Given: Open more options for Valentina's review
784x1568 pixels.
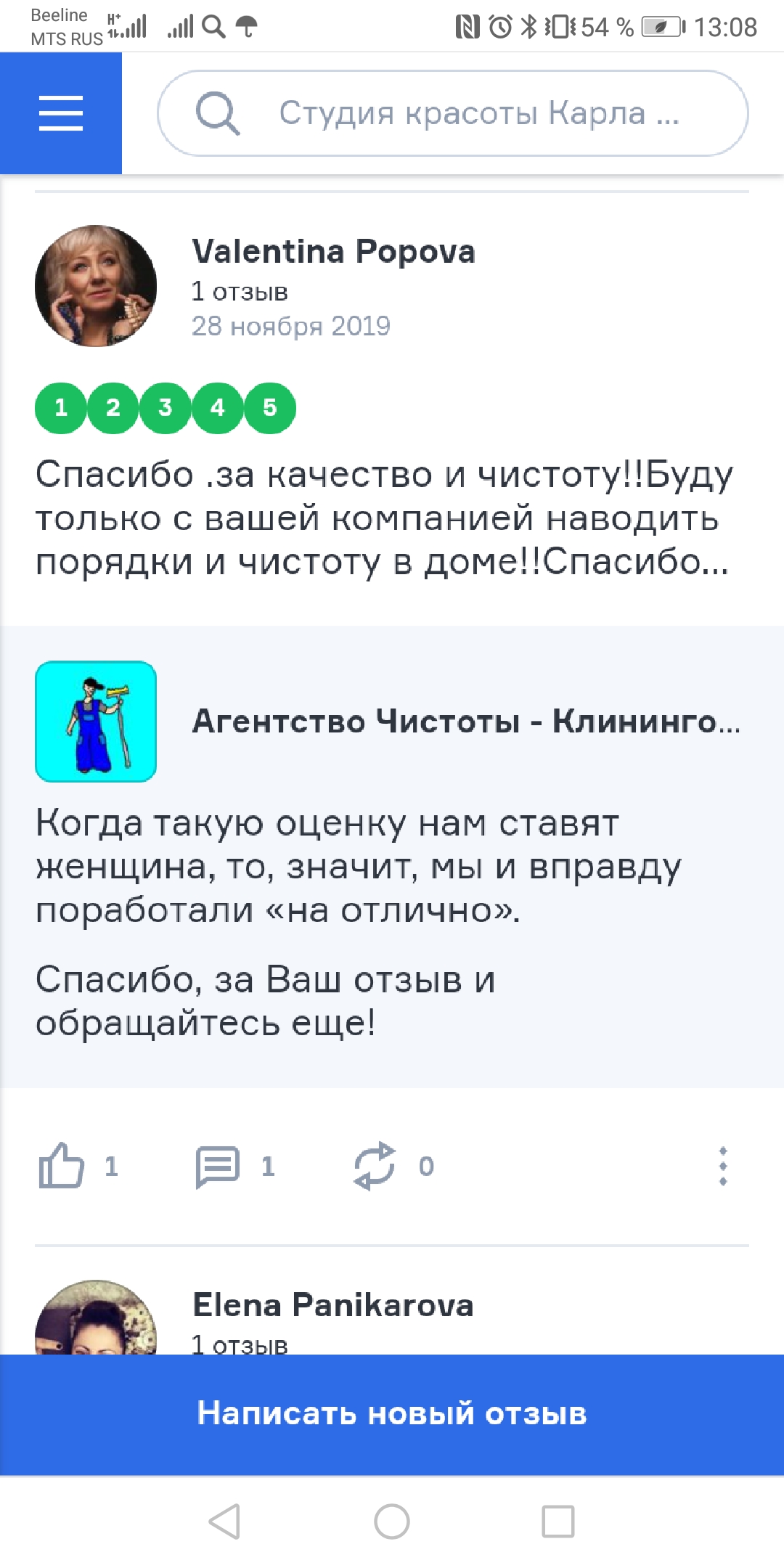Looking at the screenshot, I should (x=722, y=1166).
